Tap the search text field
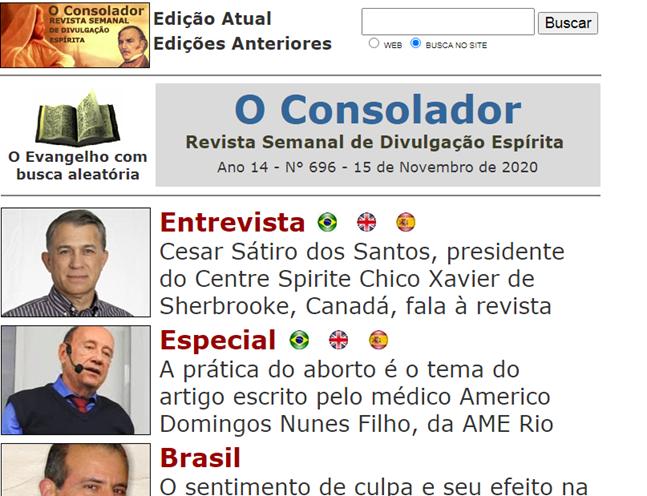 447,22
